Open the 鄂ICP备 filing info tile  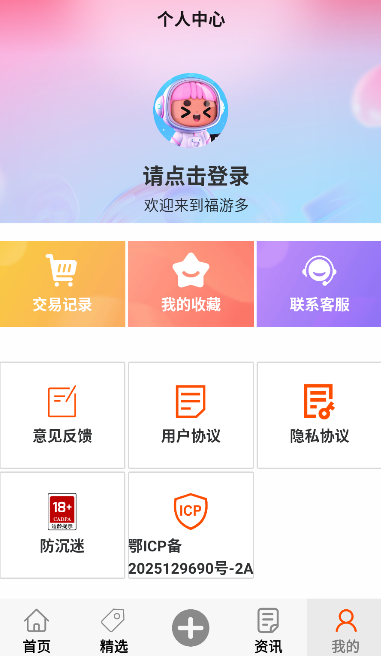point(191,525)
